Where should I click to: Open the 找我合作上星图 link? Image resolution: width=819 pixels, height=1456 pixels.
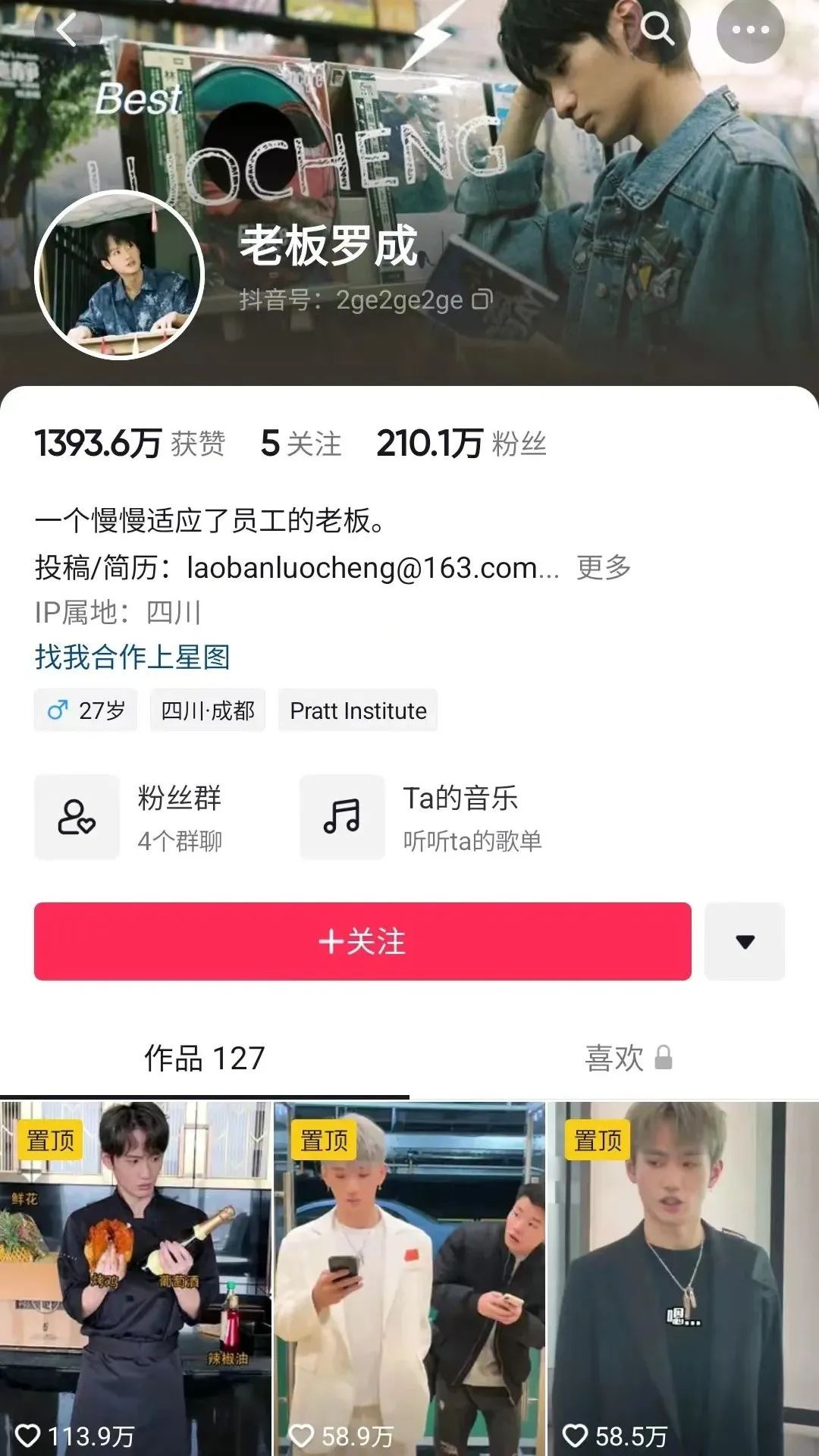pyautogui.click(x=132, y=657)
